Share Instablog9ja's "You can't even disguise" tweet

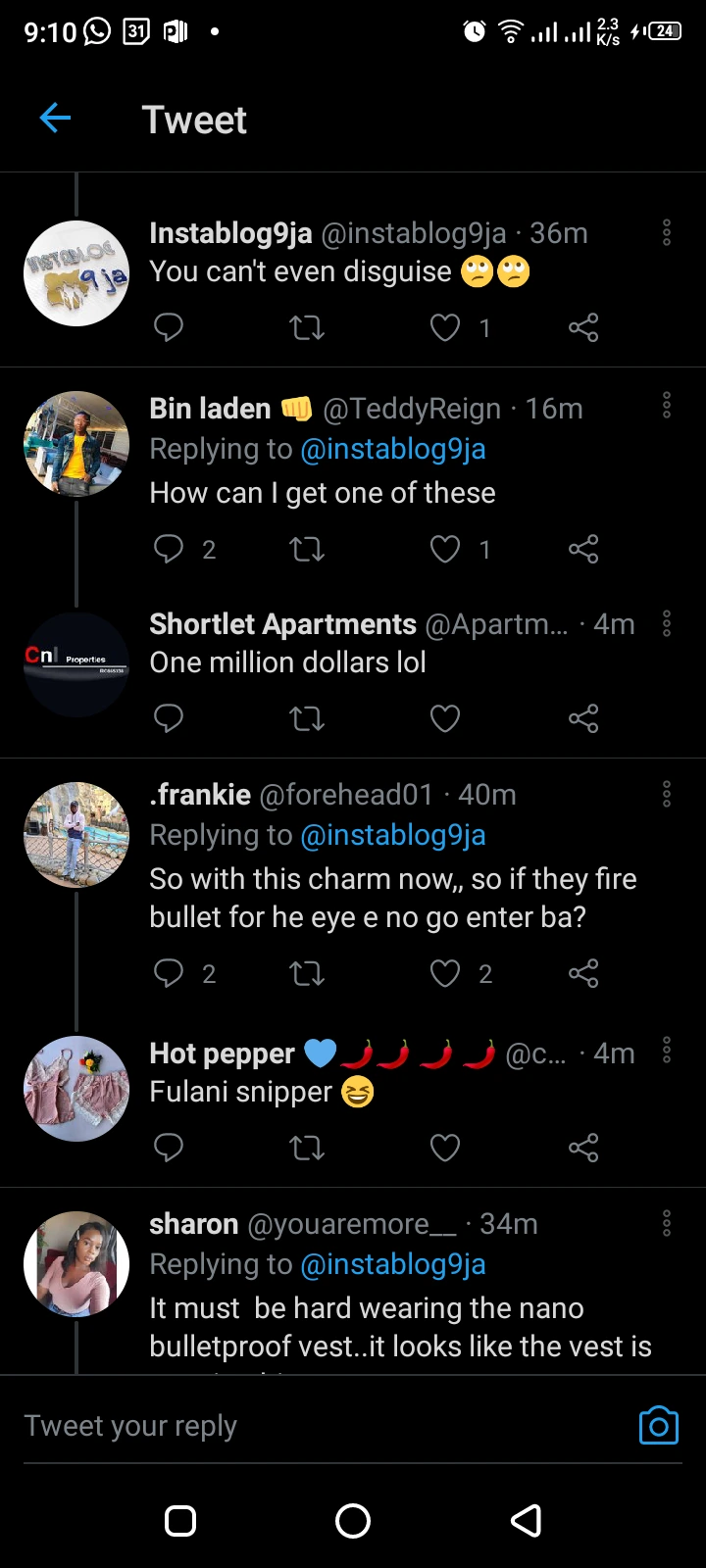pos(583,327)
